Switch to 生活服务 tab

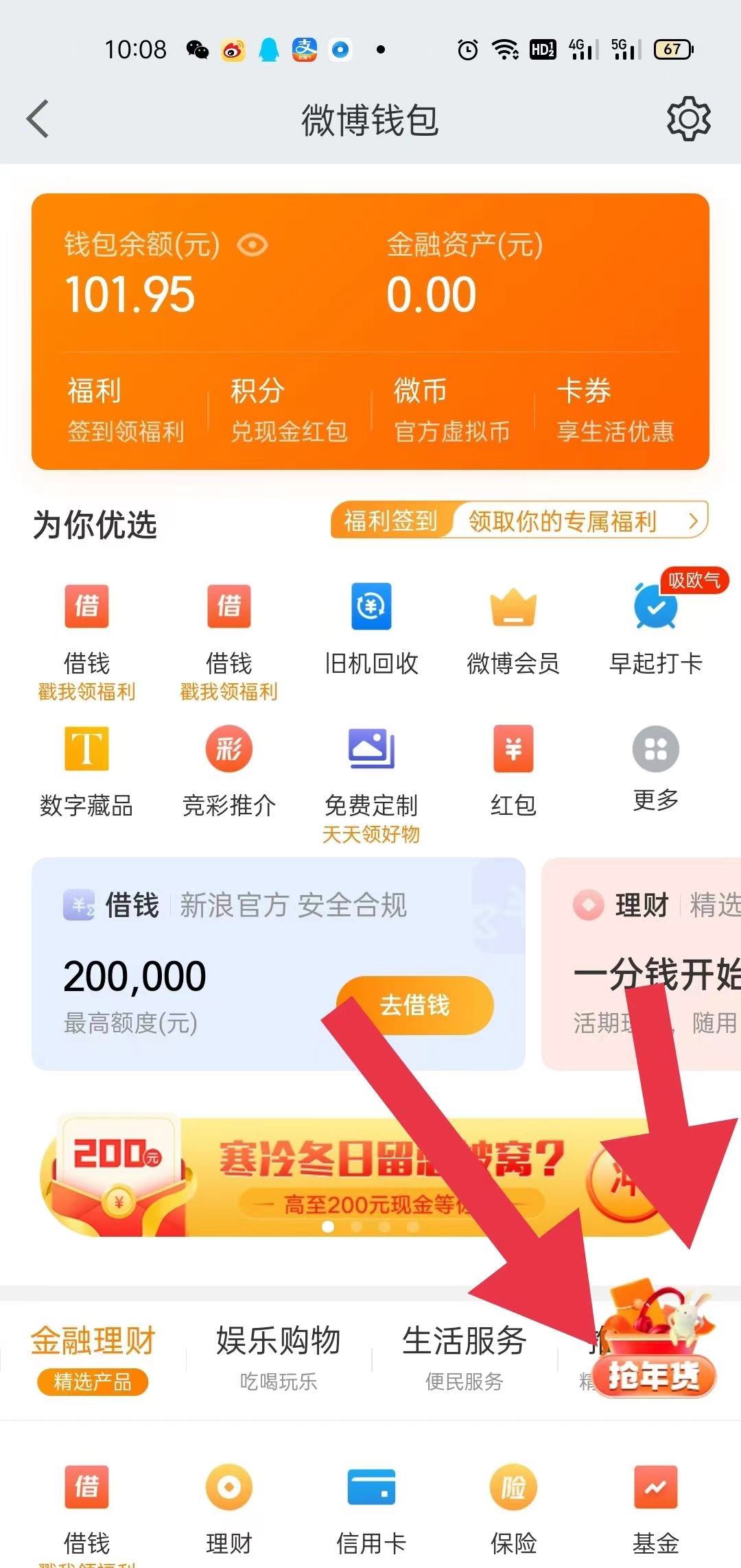464,1355
